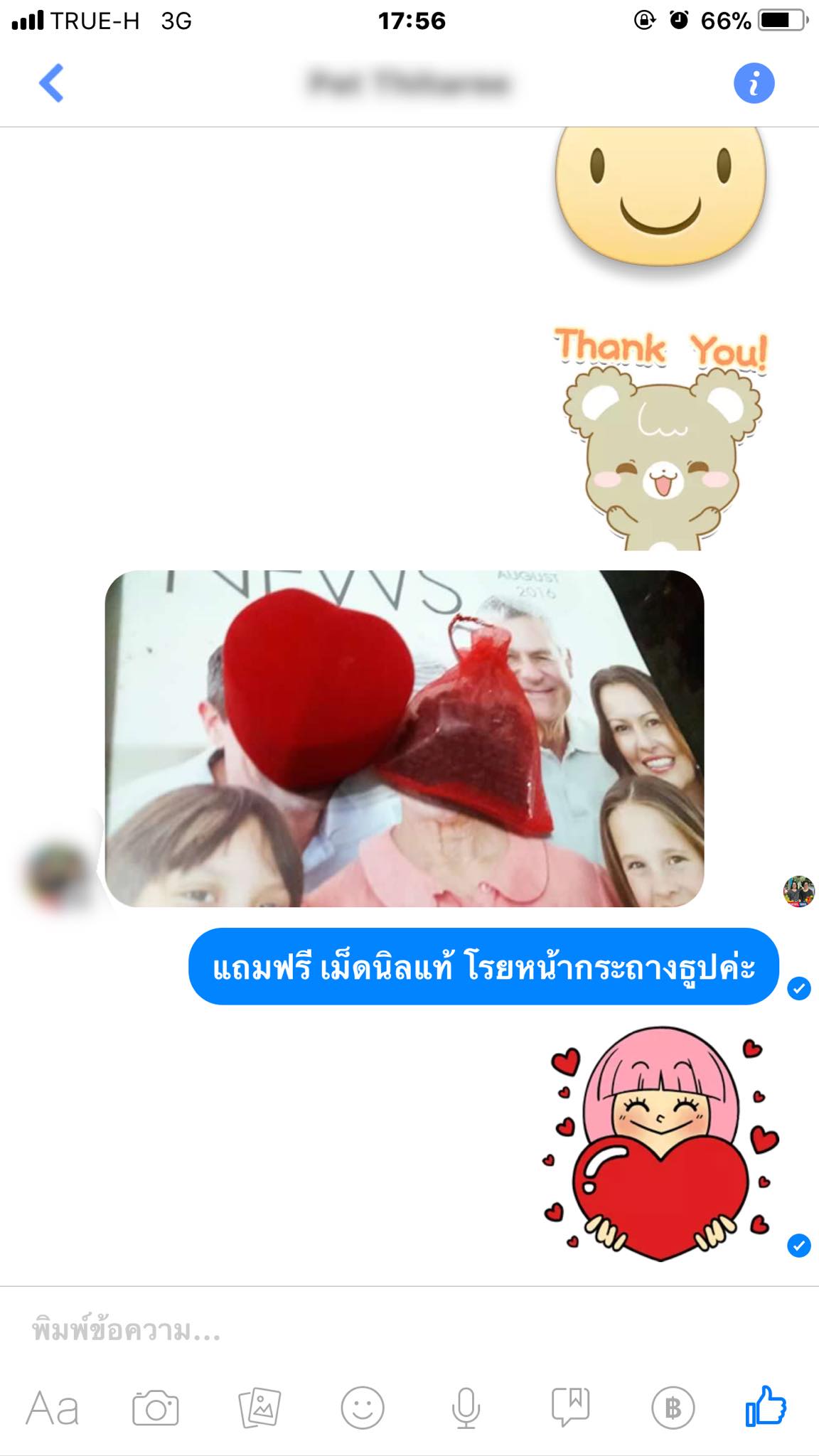The height and width of the screenshot is (1456, 819).
Task: Open the camera to take a photo
Action: 155,1408
